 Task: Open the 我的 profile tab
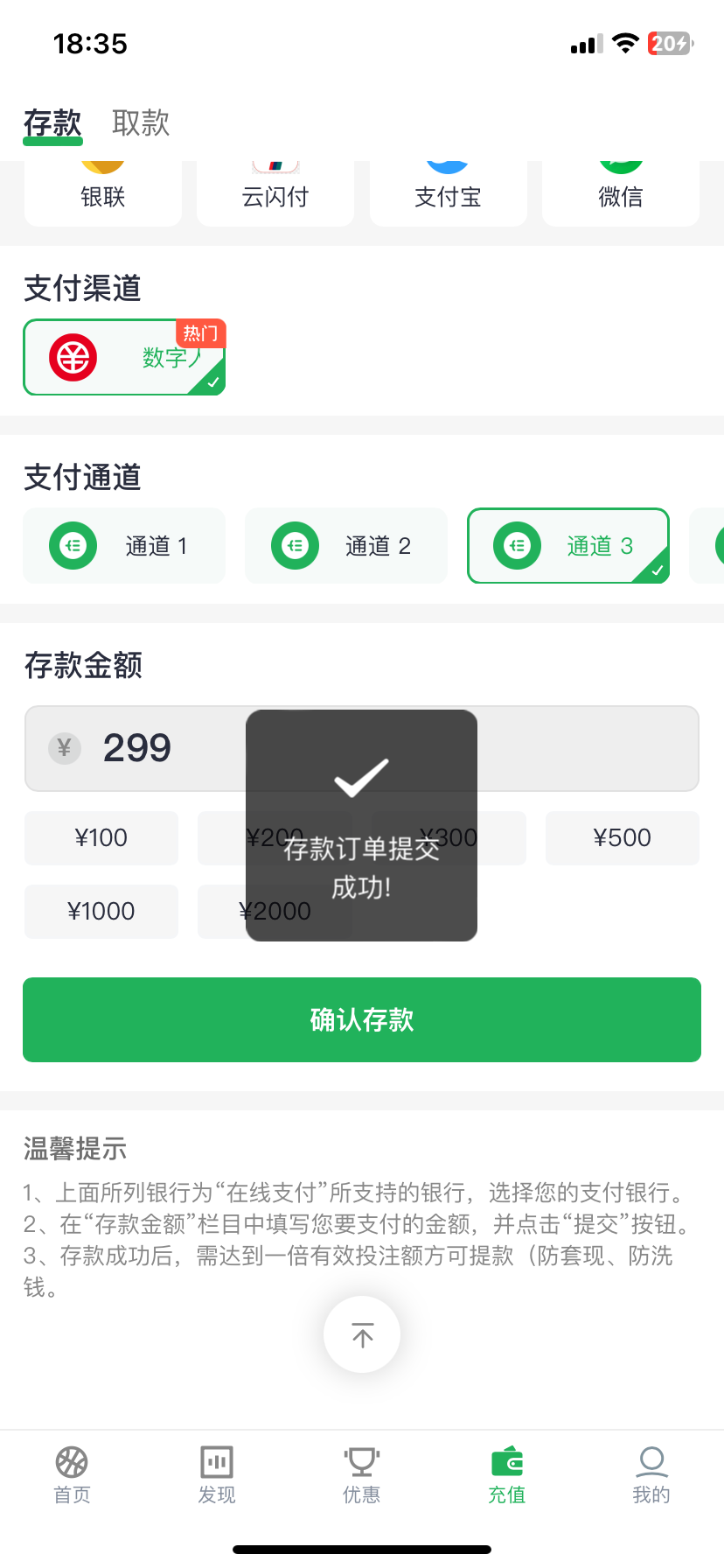tap(651, 1474)
